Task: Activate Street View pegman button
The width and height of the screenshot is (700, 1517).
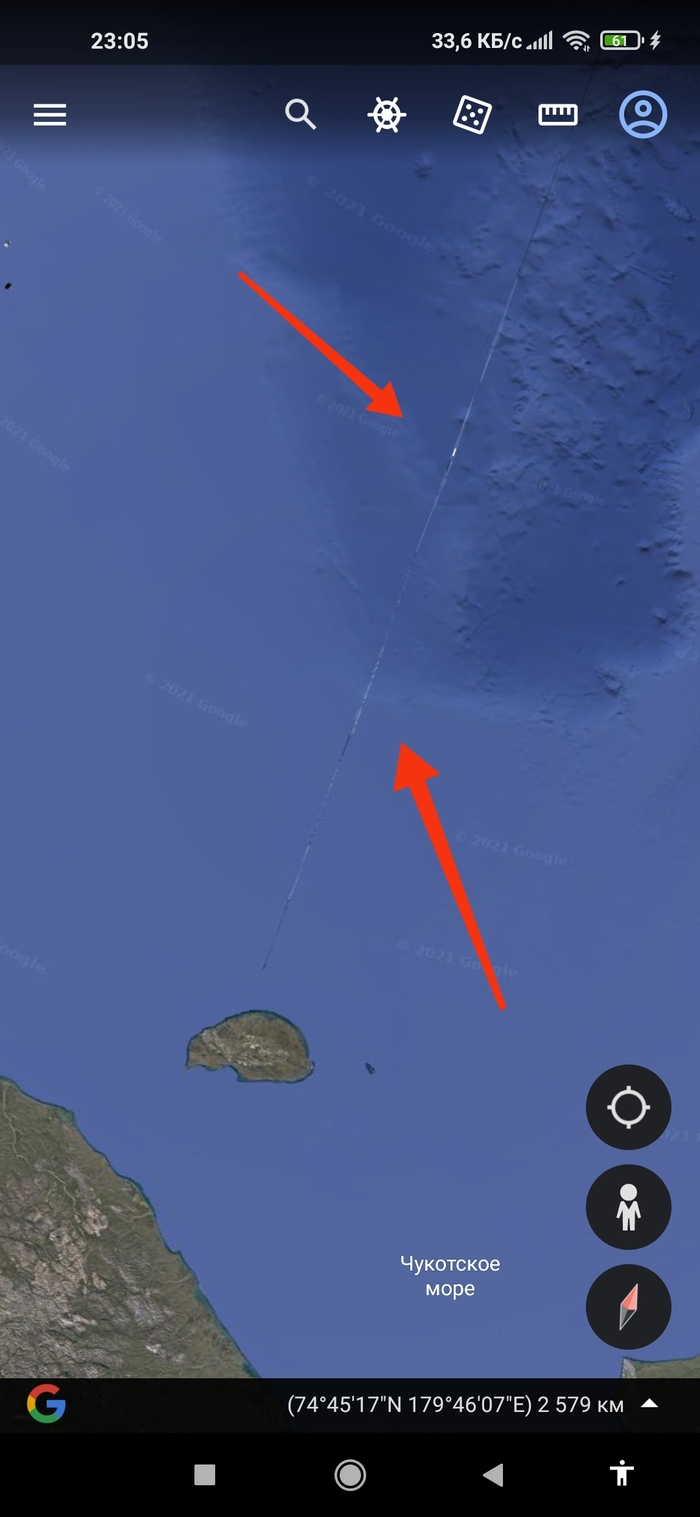Action: [x=628, y=1207]
